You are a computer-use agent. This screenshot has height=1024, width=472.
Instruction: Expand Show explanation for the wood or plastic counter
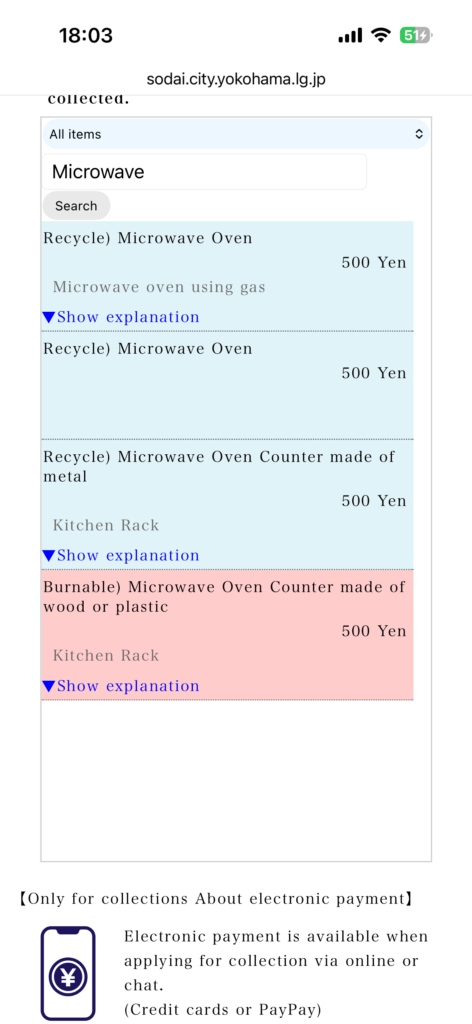pos(121,686)
